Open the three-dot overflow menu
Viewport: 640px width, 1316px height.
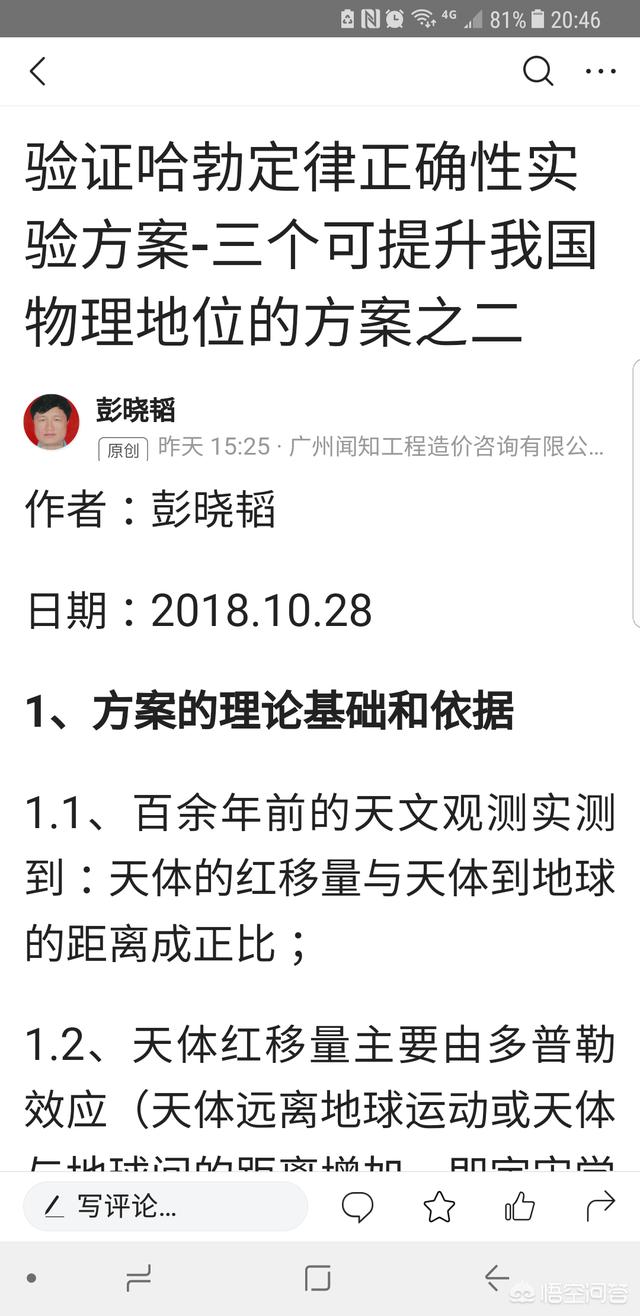pyautogui.click(x=601, y=72)
